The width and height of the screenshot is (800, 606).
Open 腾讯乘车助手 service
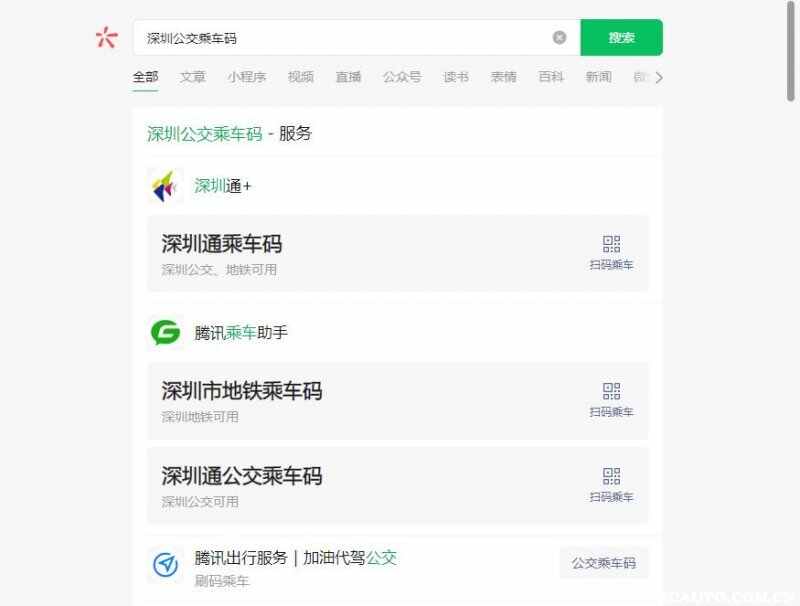pyautogui.click(x=240, y=333)
